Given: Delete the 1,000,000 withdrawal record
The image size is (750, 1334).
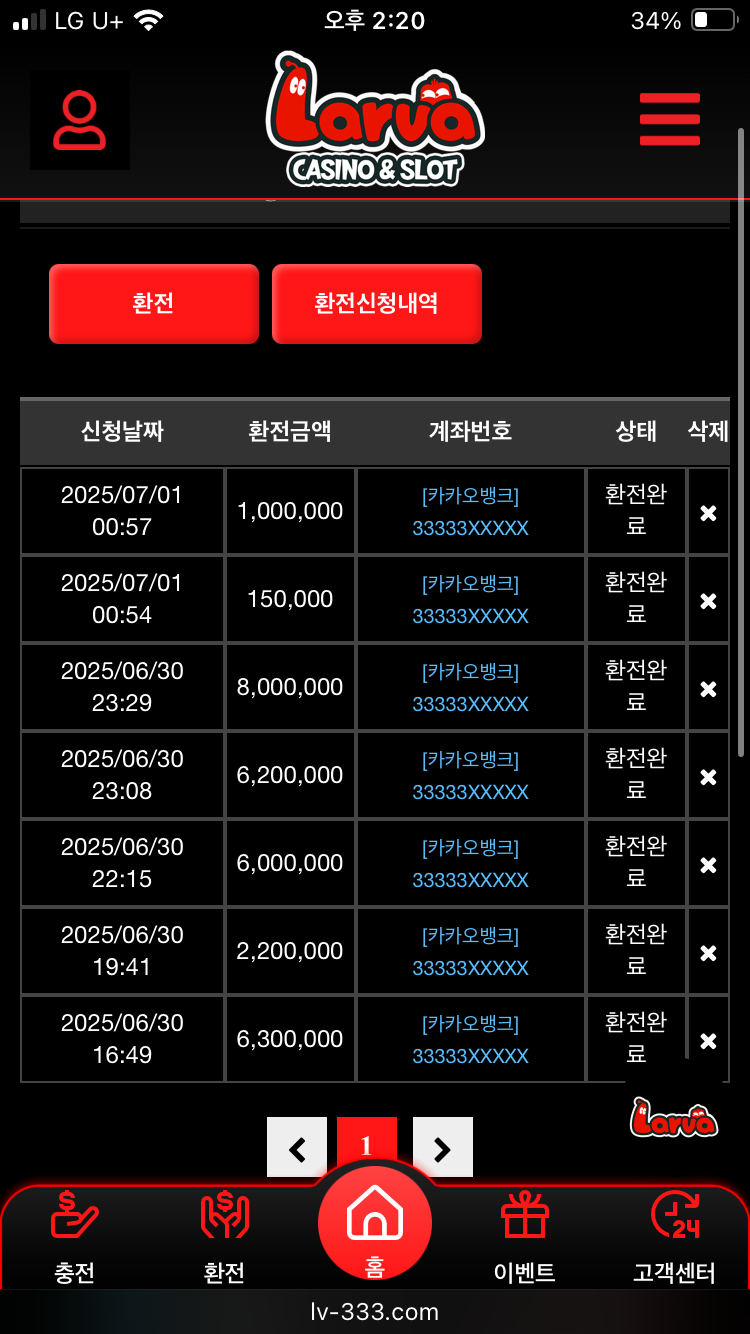Looking at the screenshot, I should point(708,513).
